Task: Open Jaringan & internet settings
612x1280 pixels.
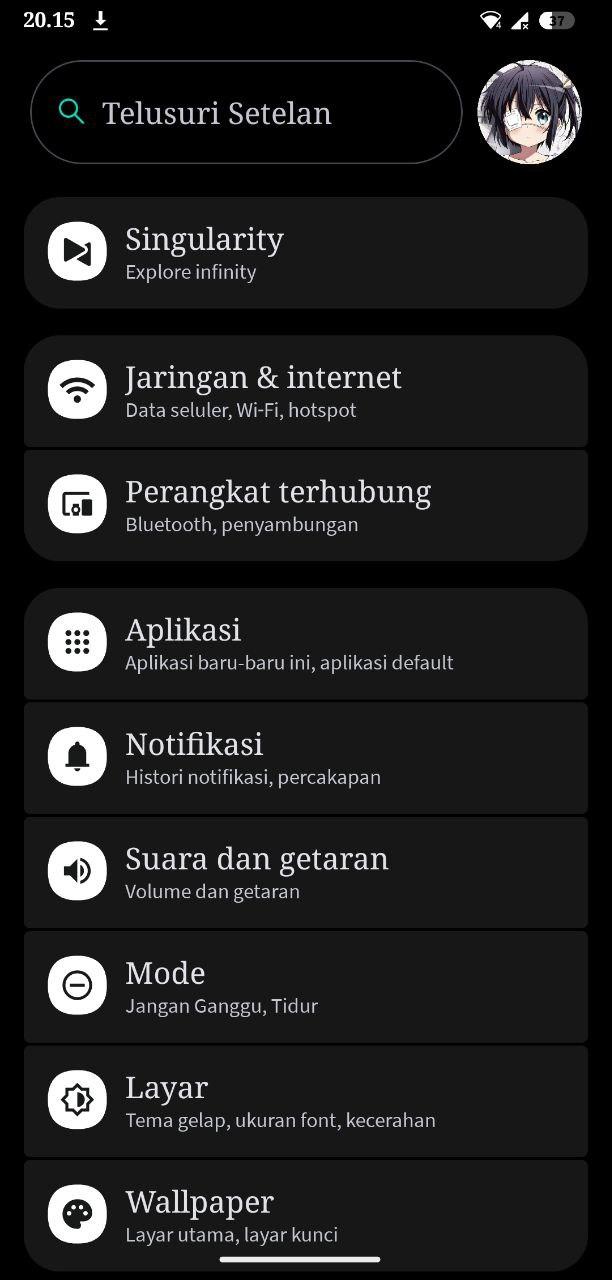Action: pos(305,391)
